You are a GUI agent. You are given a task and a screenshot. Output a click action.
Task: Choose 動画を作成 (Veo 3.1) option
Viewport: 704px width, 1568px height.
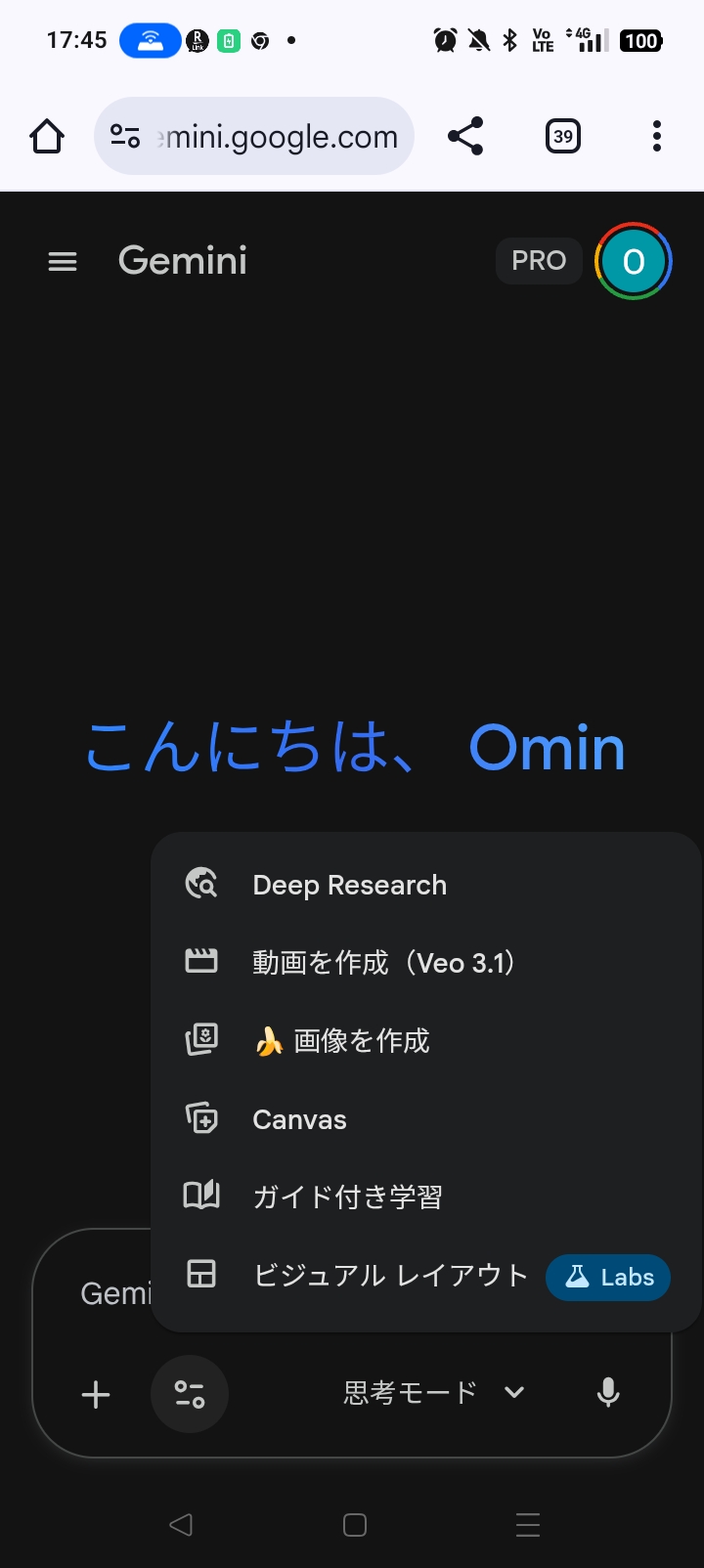click(x=383, y=963)
